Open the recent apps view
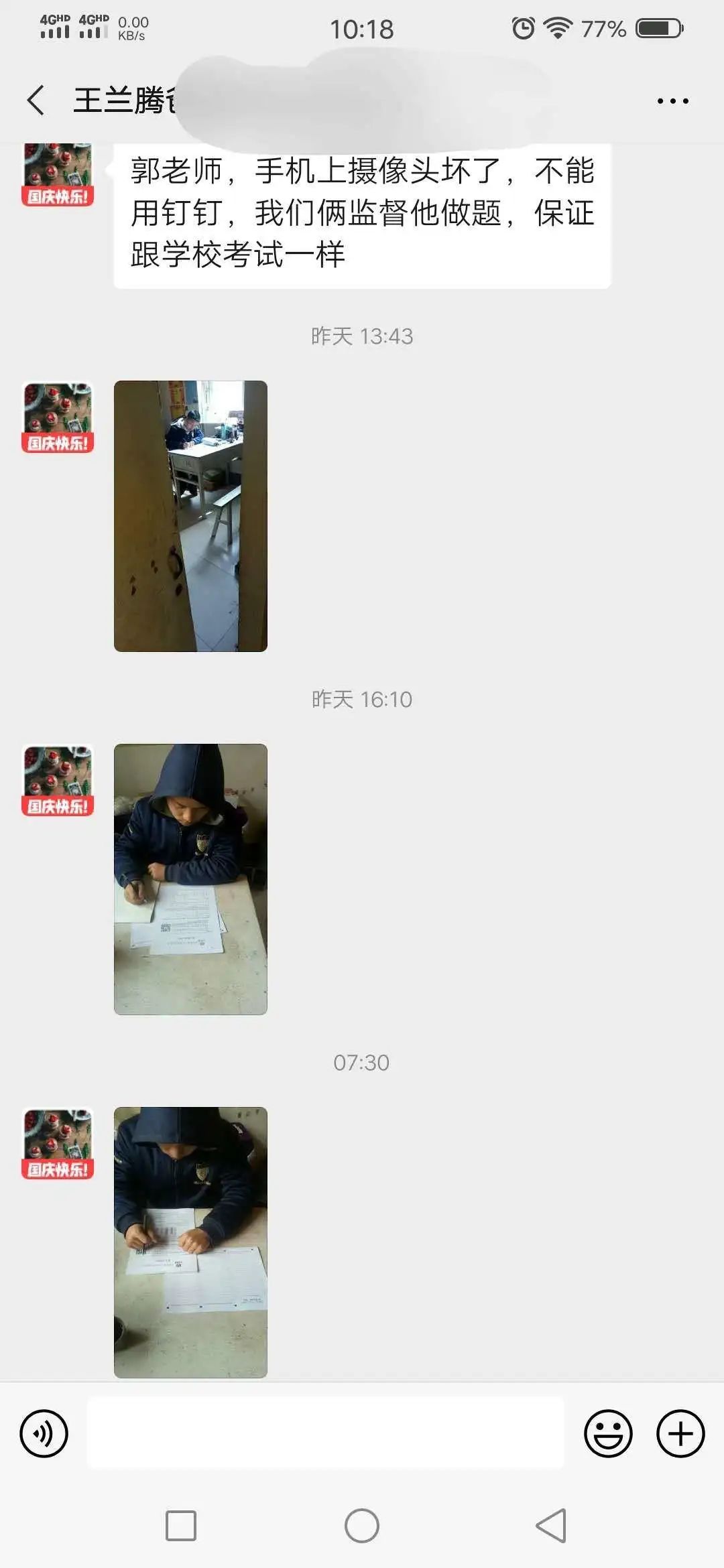The height and width of the screenshot is (1568, 724). 181,1526
